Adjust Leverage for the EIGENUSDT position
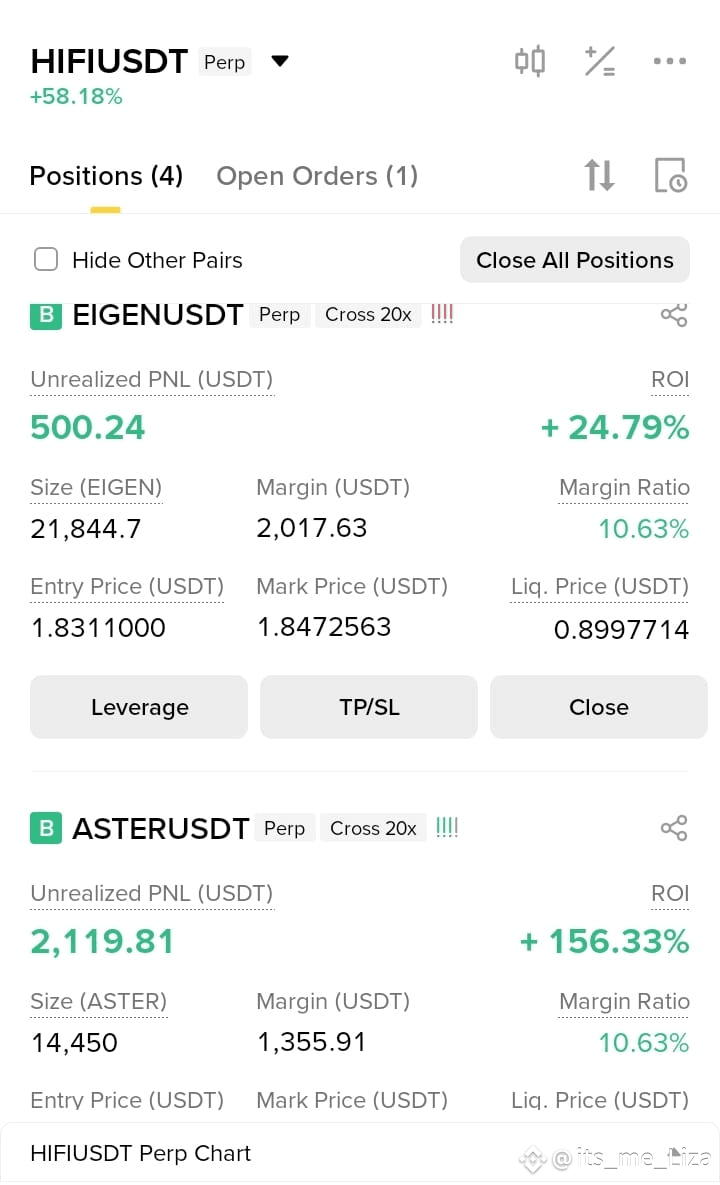Image resolution: width=720 pixels, height=1185 pixels. coord(139,707)
